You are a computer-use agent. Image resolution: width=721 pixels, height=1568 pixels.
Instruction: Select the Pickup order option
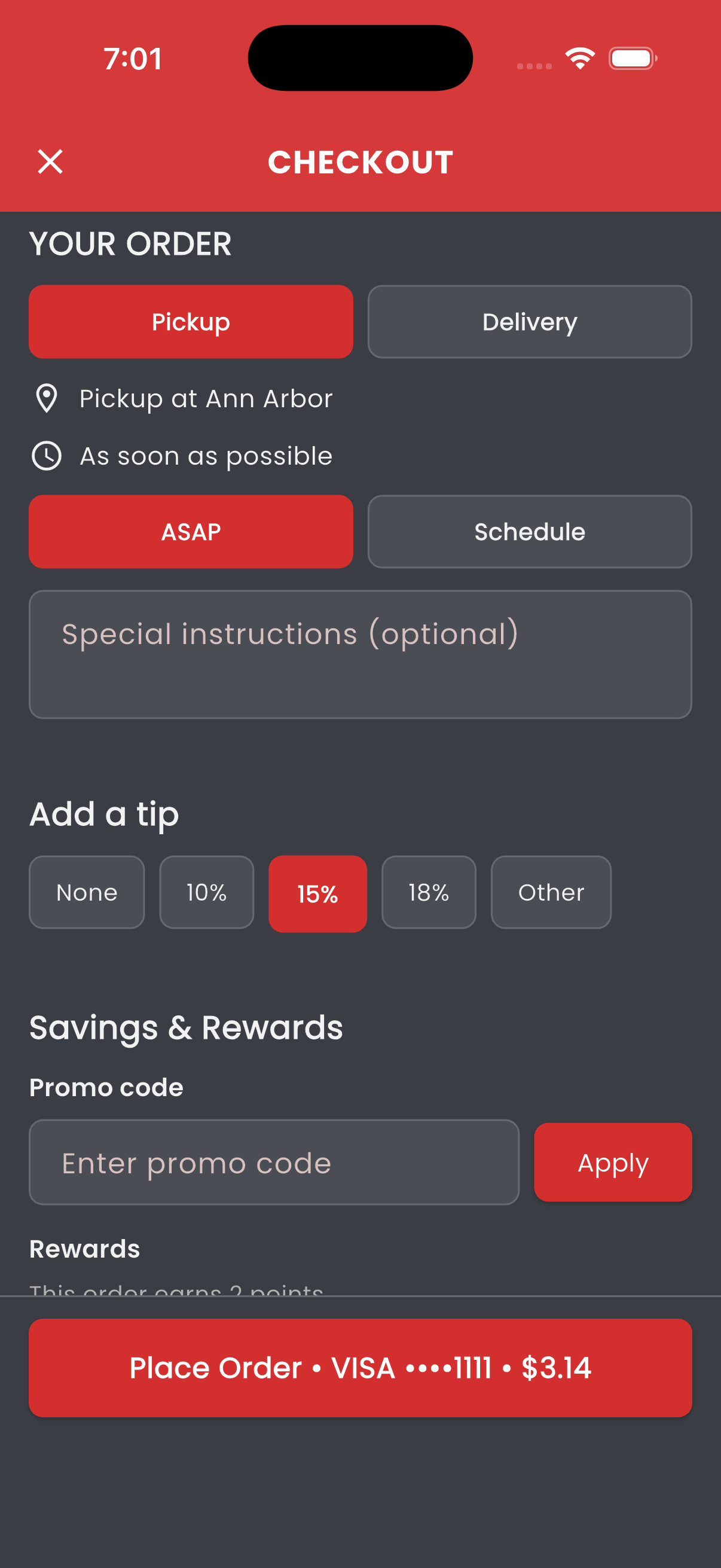pos(191,321)
